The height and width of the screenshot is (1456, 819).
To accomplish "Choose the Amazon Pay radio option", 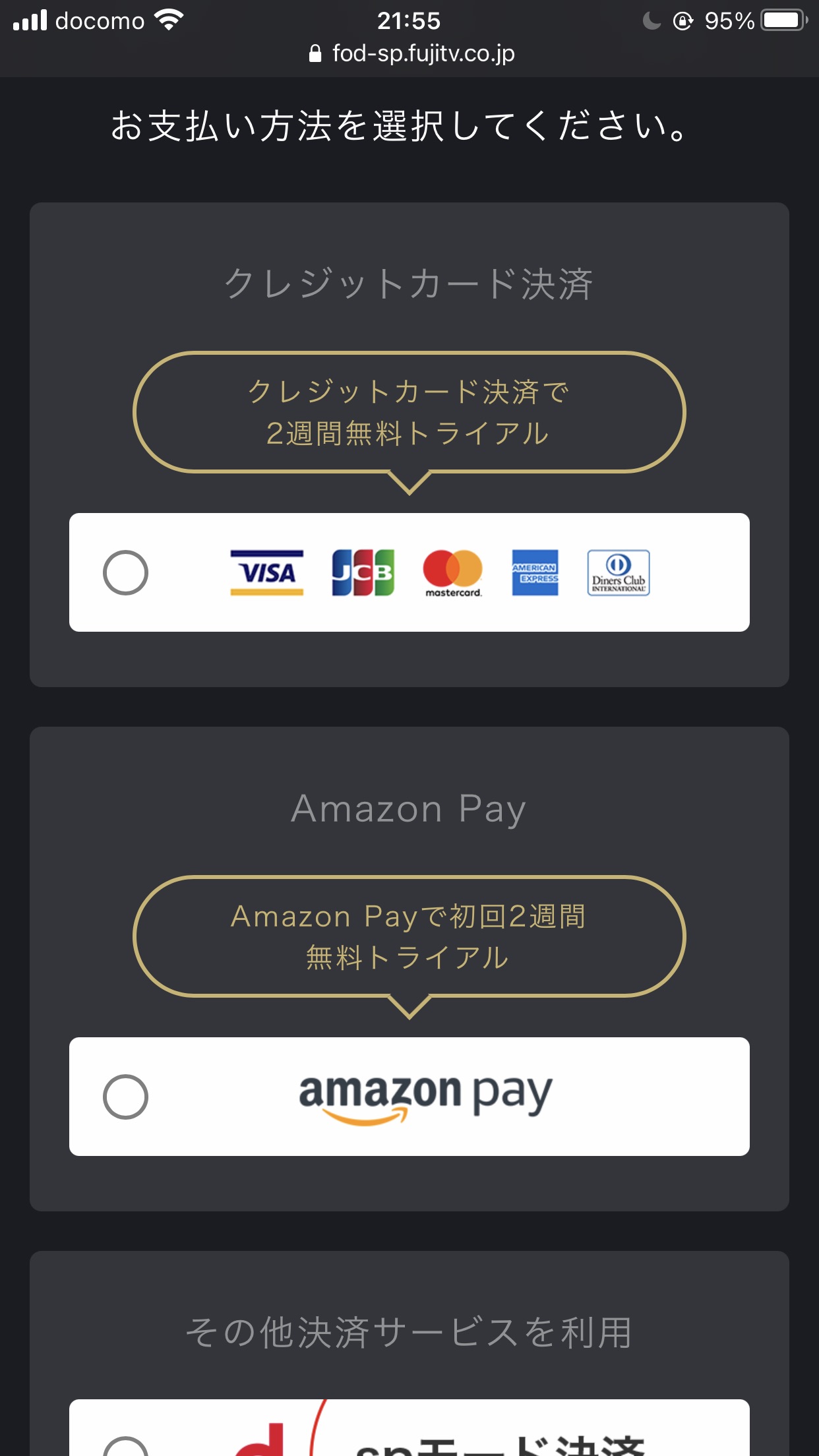I will pyautogui.click(x=125, y=1097).
